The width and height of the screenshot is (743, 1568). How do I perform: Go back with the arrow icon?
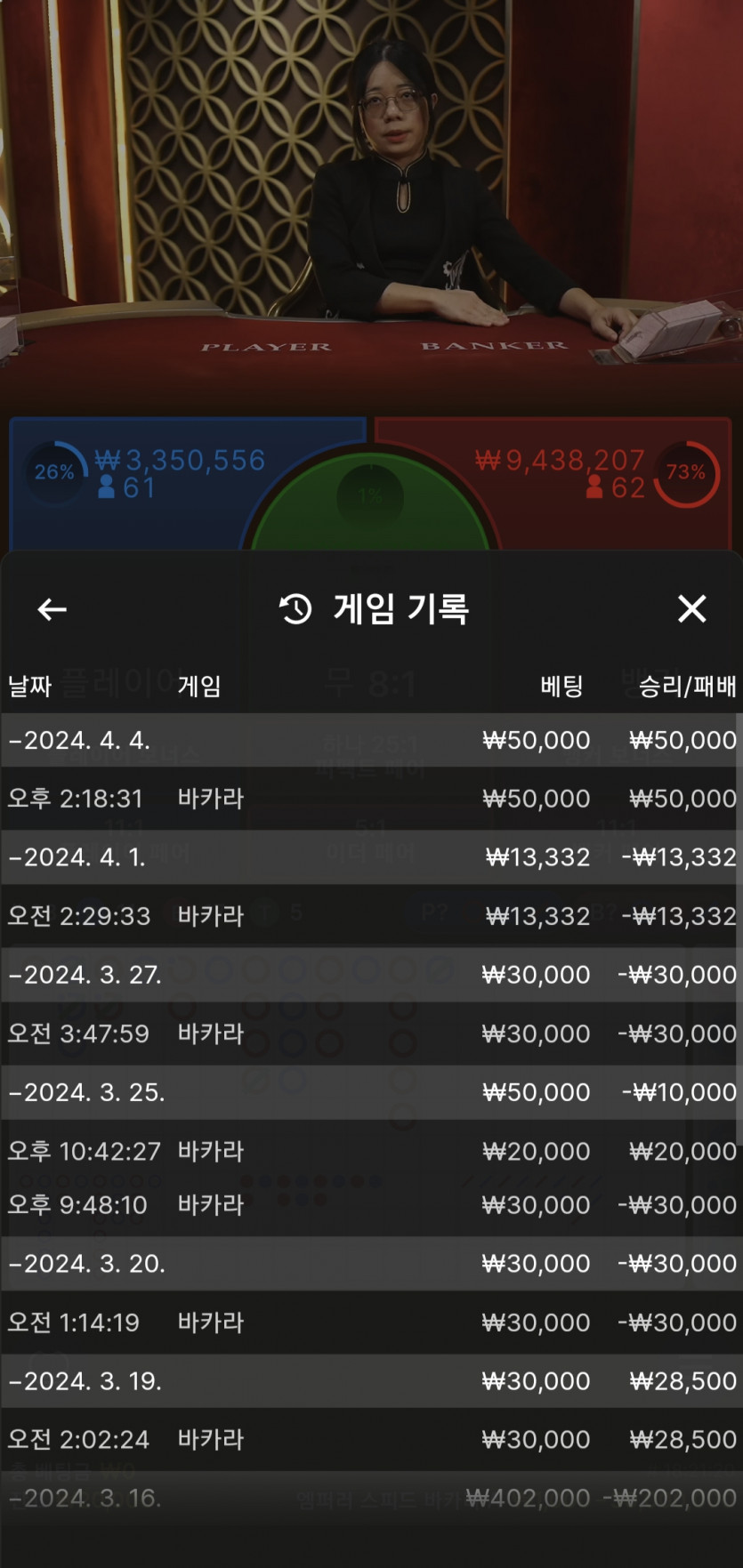52,609
